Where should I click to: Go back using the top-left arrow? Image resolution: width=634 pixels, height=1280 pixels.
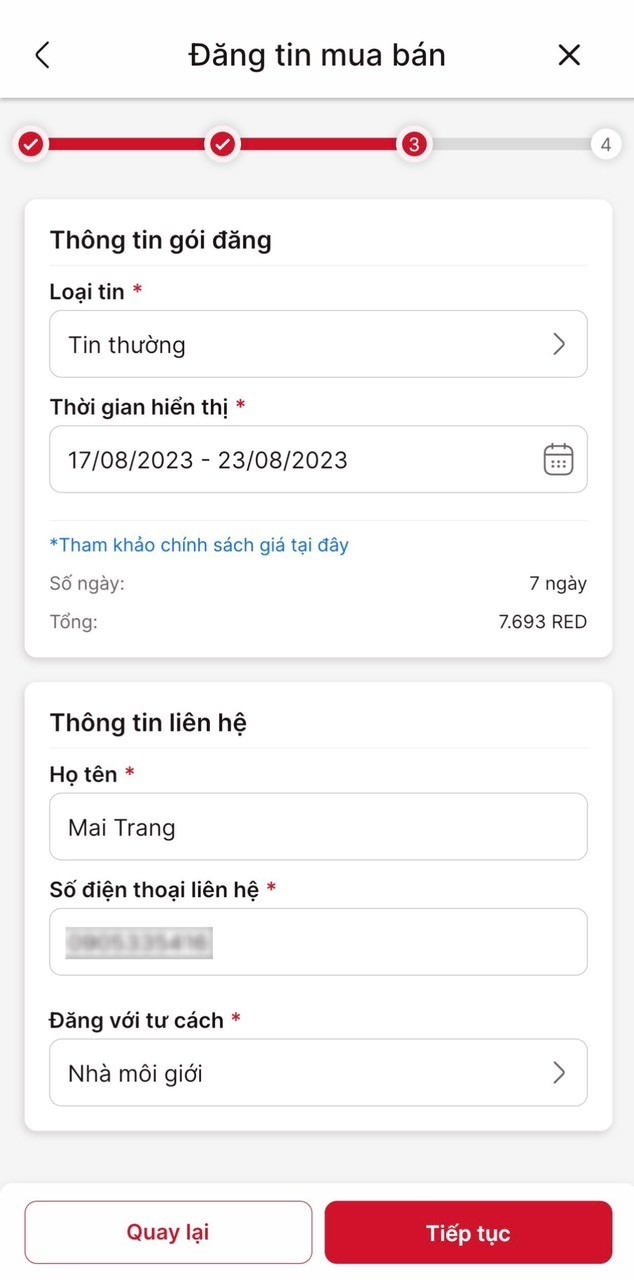click(x=42, y=55)
